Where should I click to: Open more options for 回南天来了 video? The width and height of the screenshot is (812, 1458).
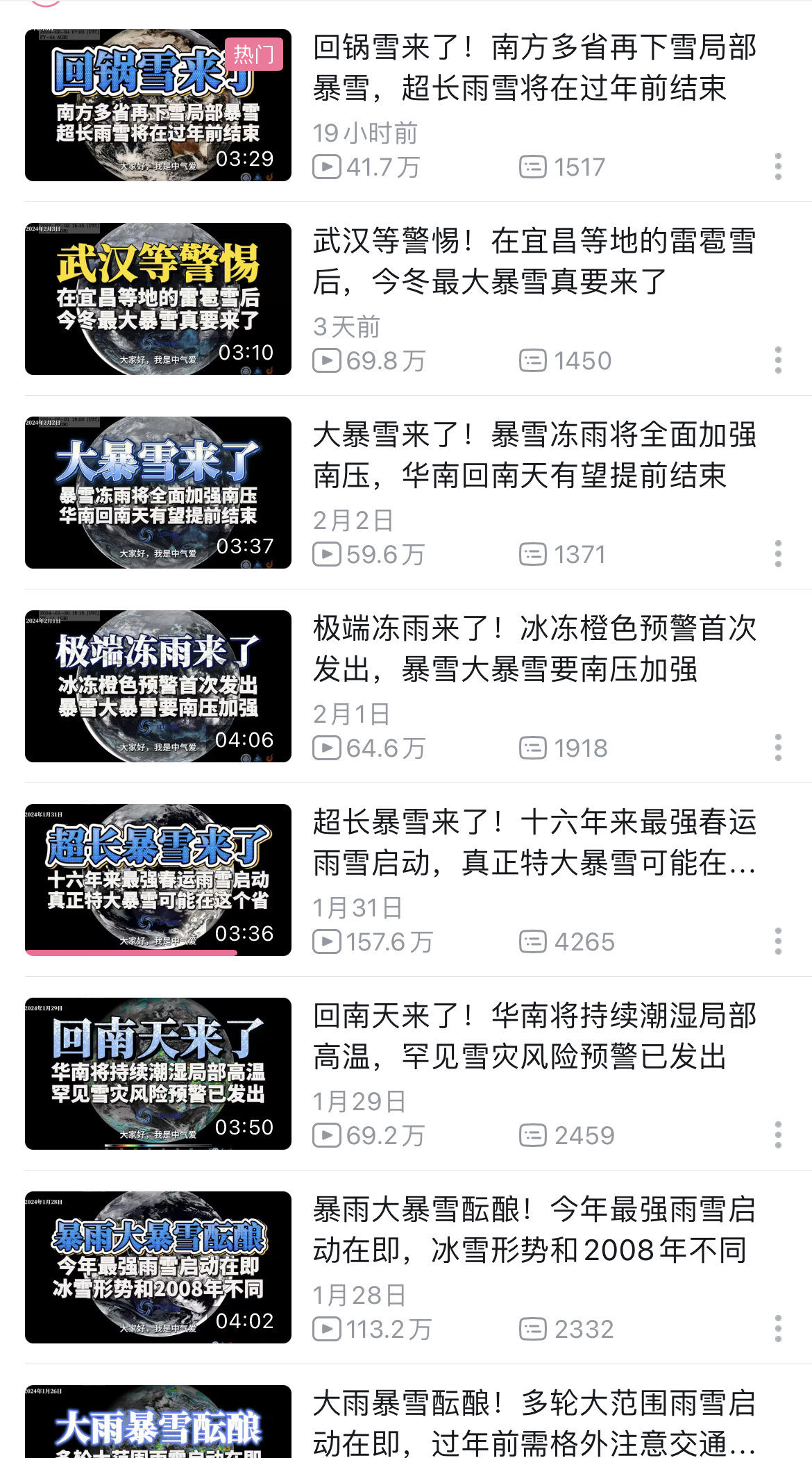778,1135
